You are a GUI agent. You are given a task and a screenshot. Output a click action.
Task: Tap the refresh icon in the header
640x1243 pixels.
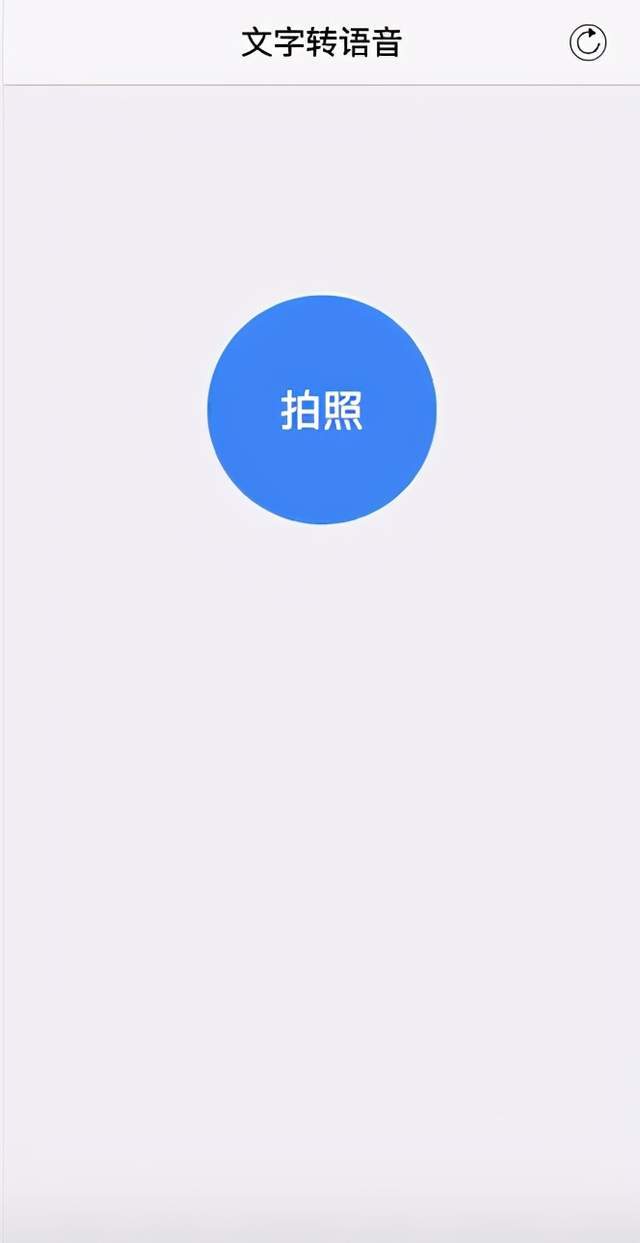point(588,43)
